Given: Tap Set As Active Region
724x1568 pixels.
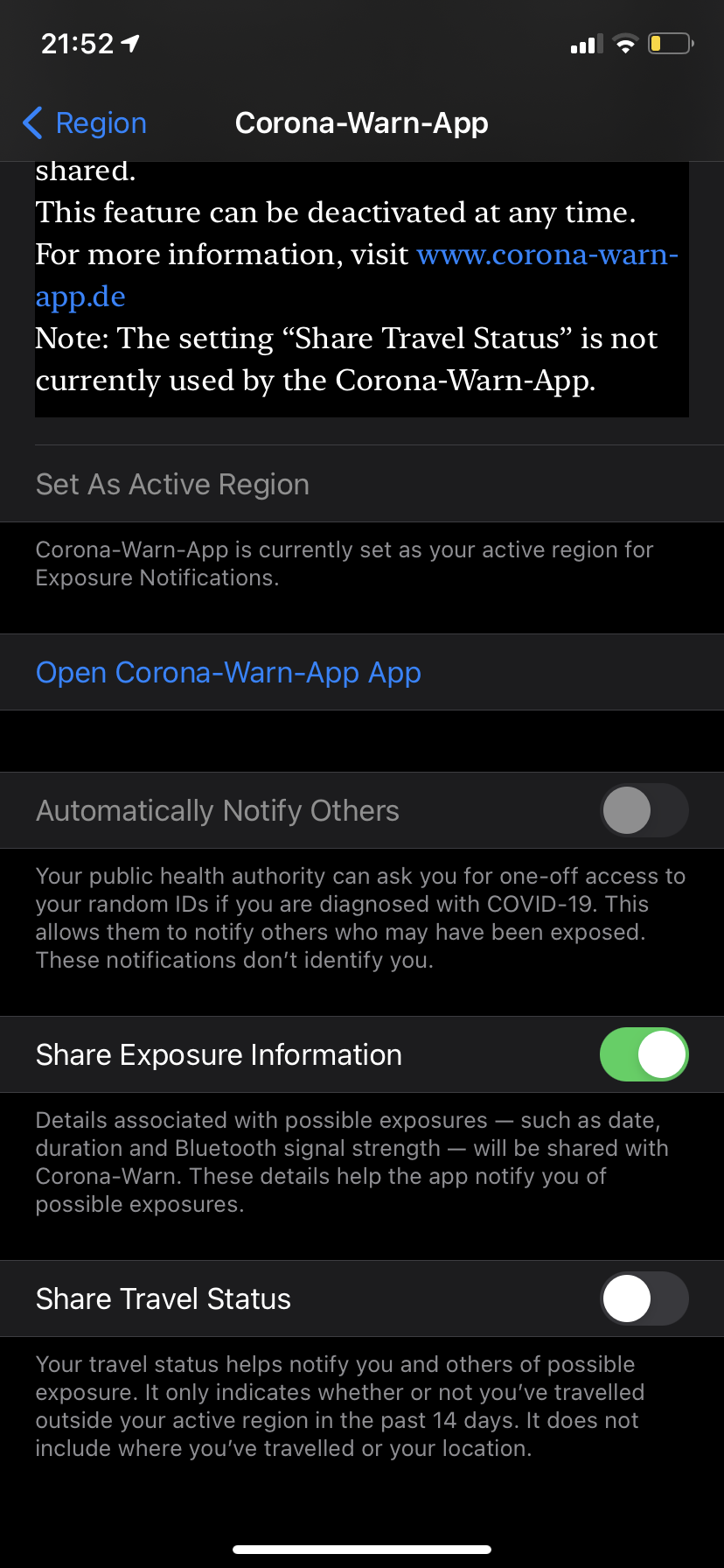Looking at the screenshot, I should (173, 484).
